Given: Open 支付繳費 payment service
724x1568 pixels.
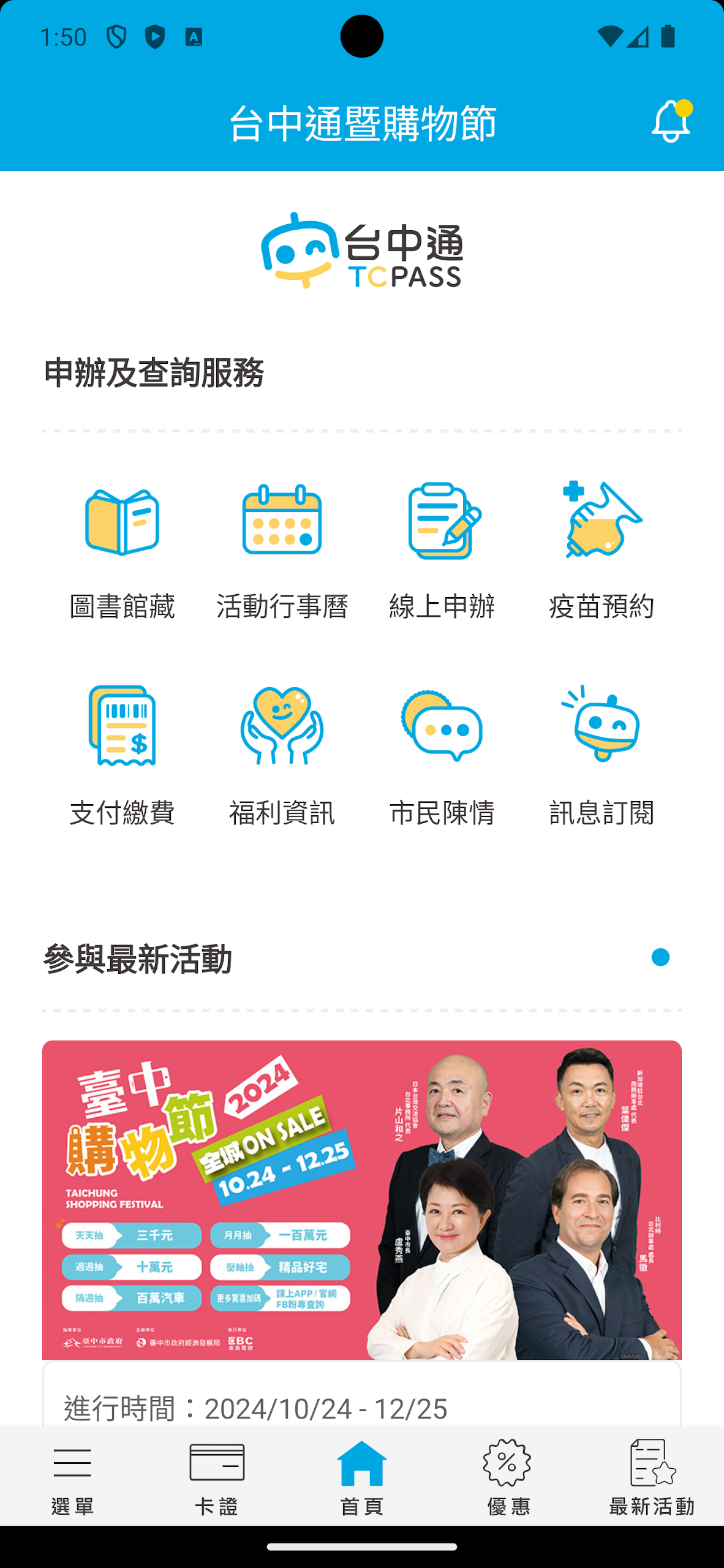Looking at the screenshot, I should pos(123,756).
